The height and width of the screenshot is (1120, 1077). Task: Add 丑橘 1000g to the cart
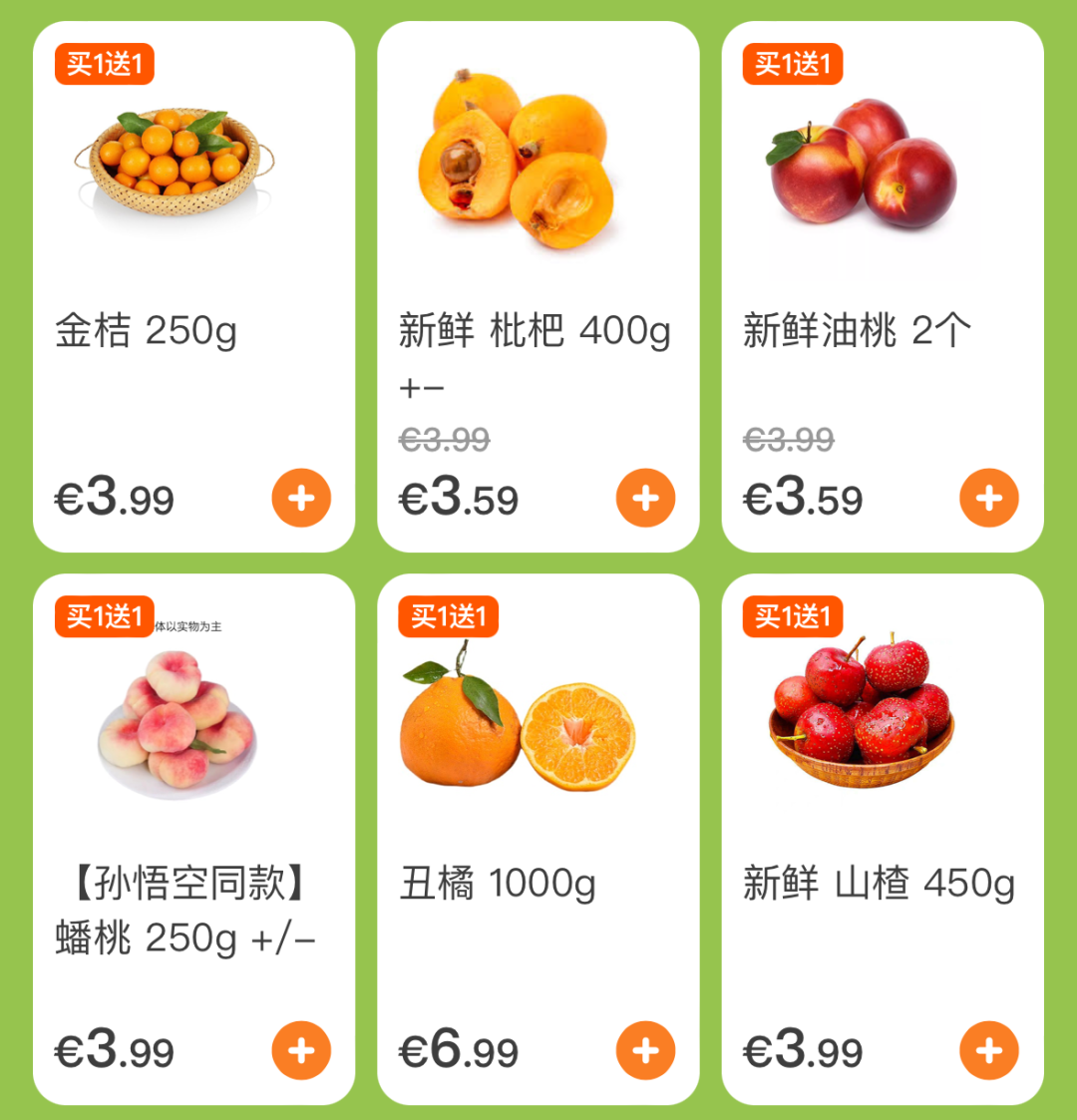pyautogui.click(x=645, y=1050)
